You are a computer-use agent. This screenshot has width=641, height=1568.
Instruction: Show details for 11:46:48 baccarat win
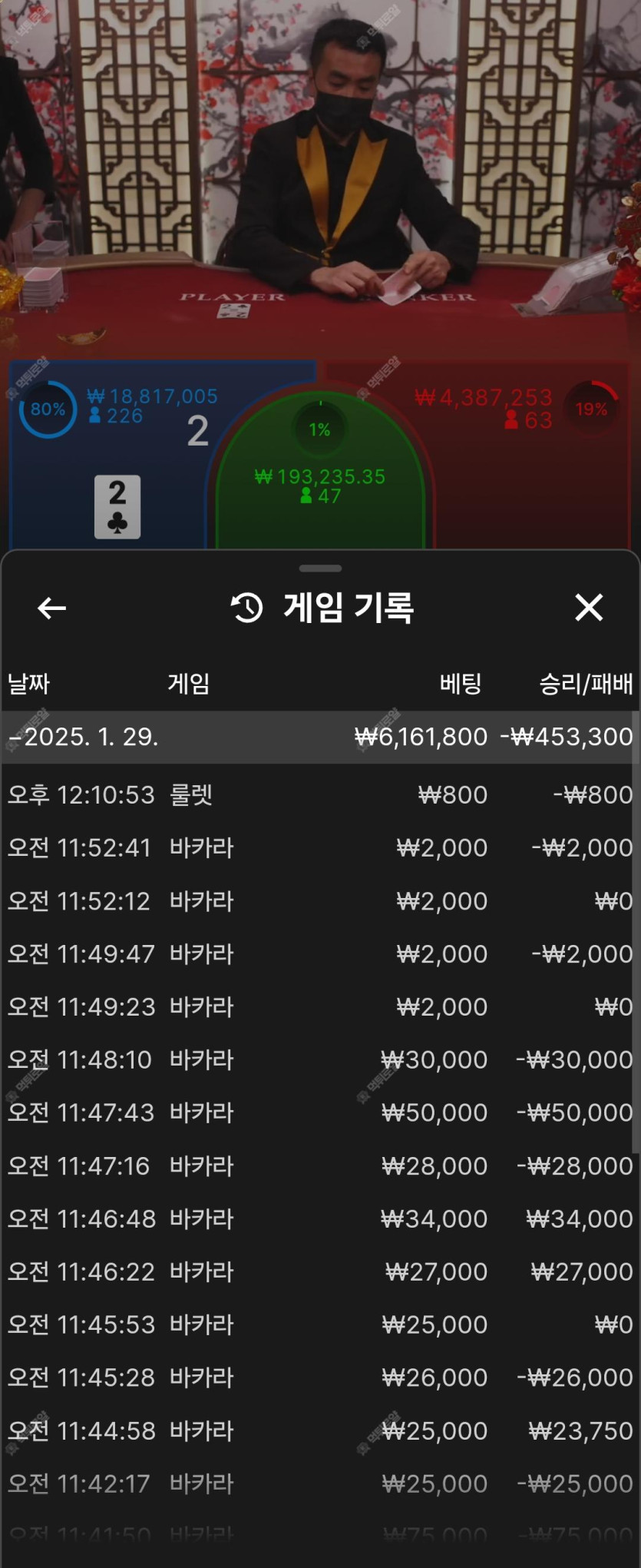(319, 1218)
